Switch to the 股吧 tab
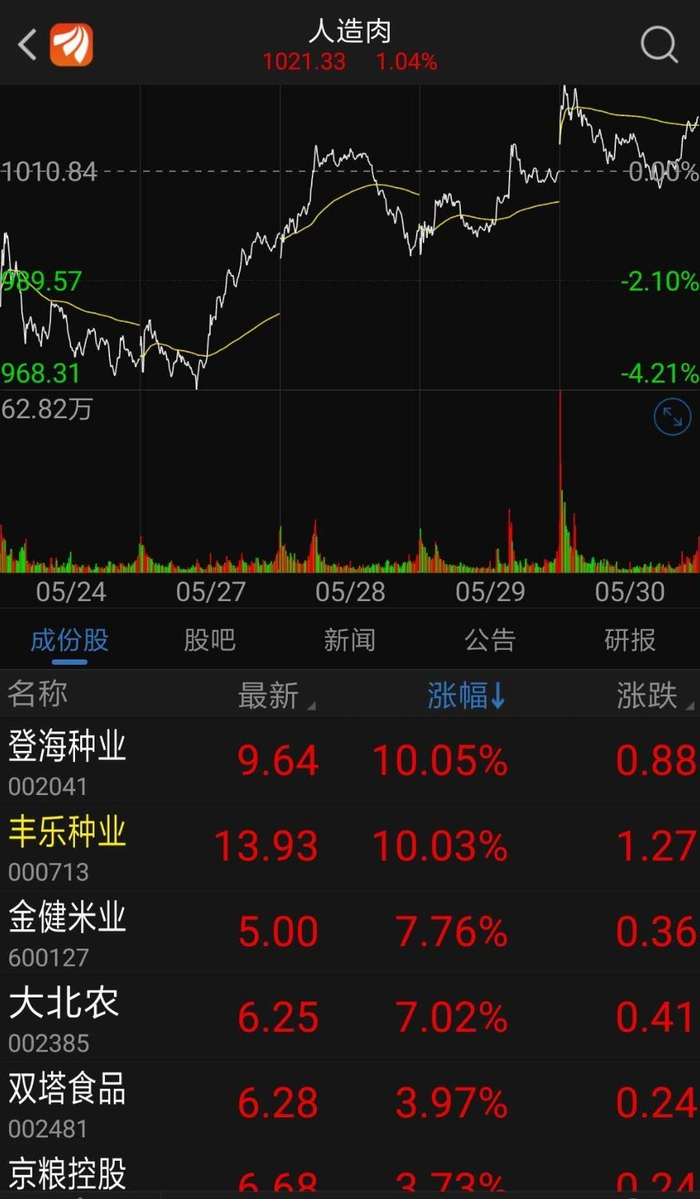Viewport: 700px width, 1199px height. point(210,640)
